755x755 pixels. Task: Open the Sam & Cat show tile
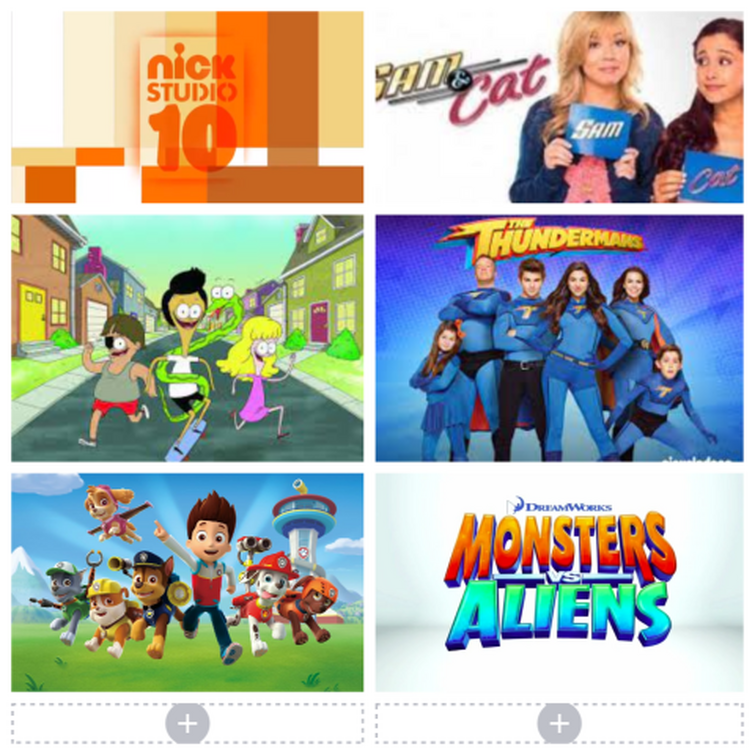tap(560, 107)
